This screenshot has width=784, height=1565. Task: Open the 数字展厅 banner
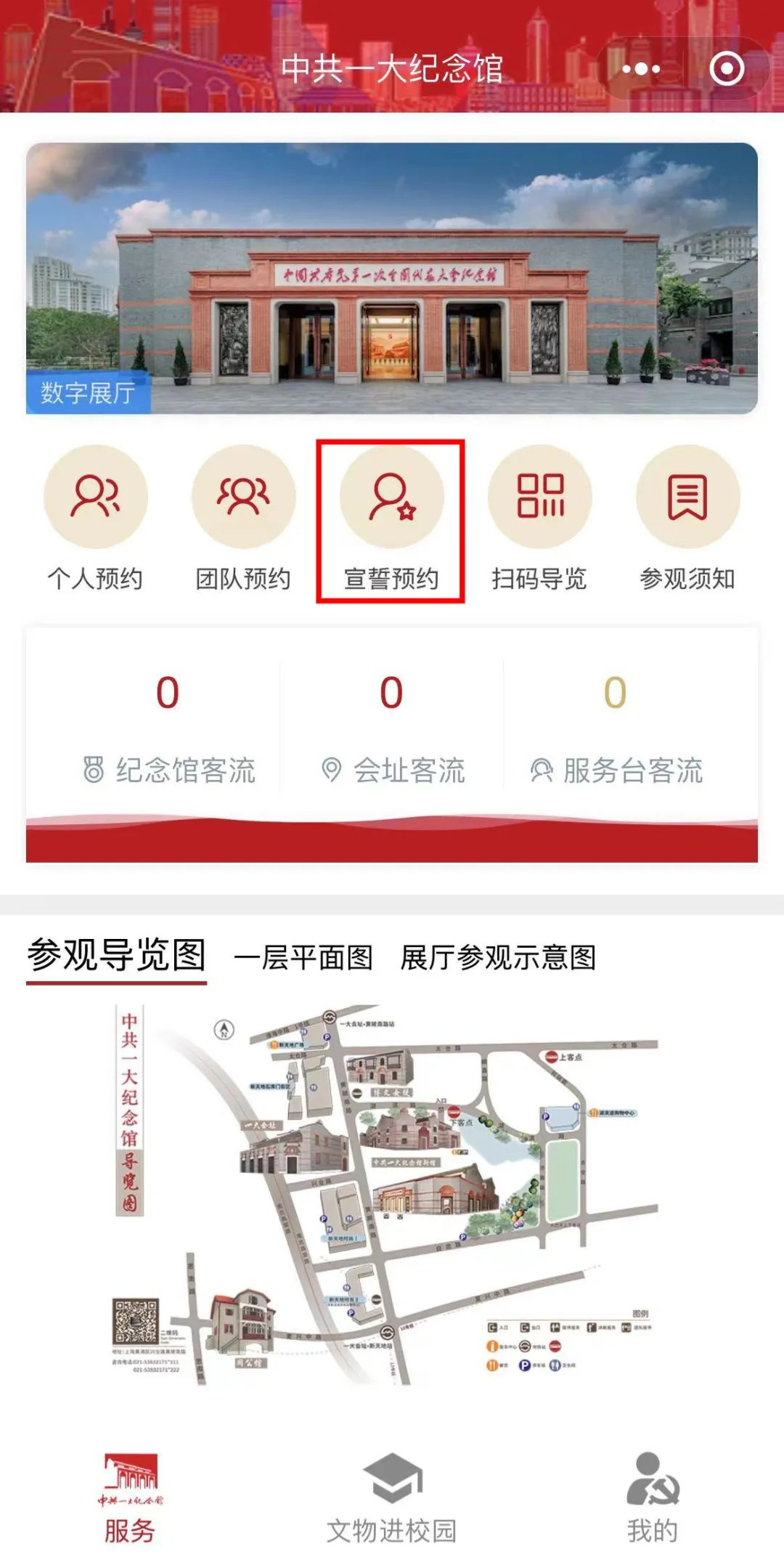click(392, 278)
